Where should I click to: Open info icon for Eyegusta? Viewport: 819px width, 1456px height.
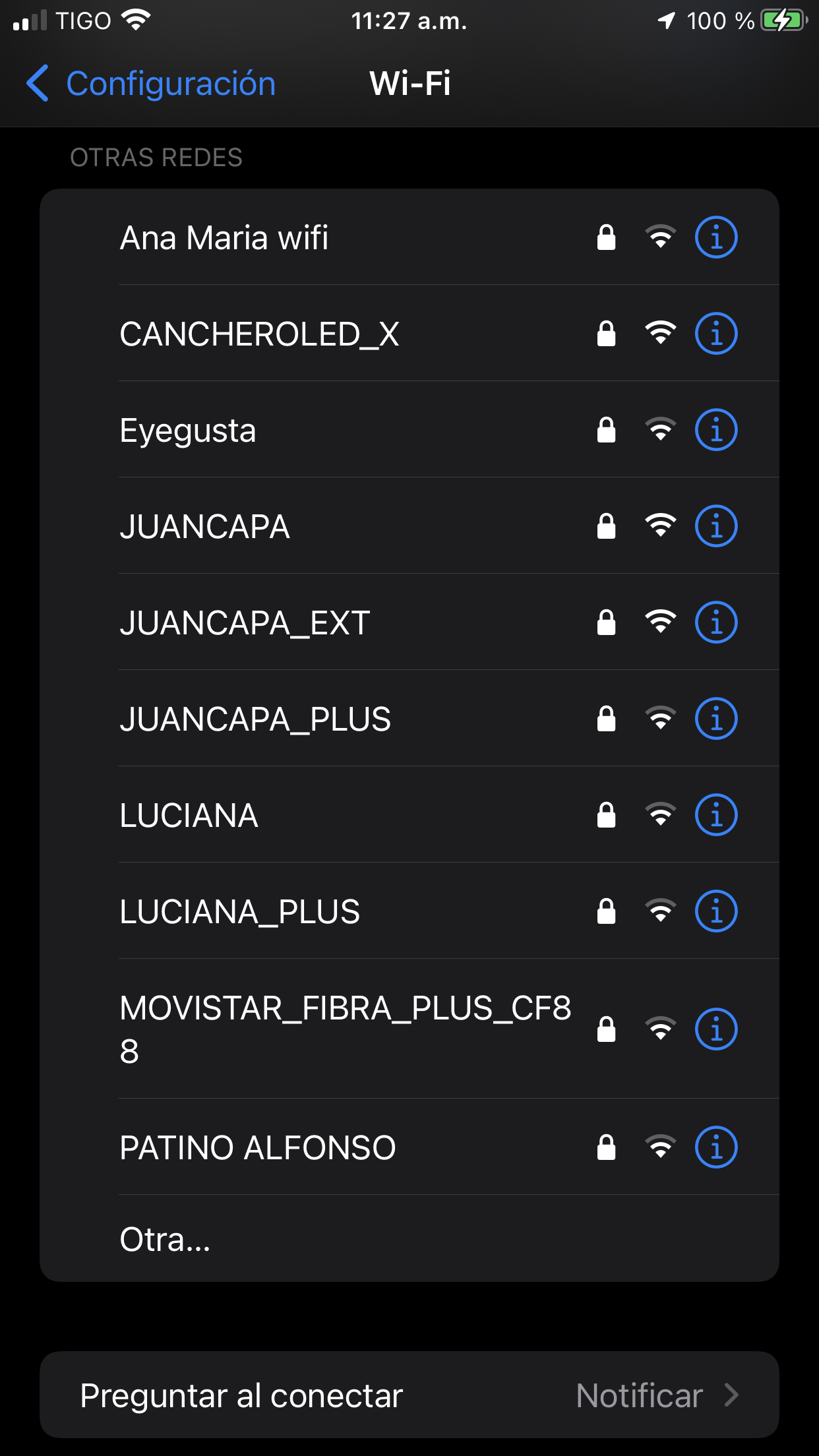[x=715, y=430]
